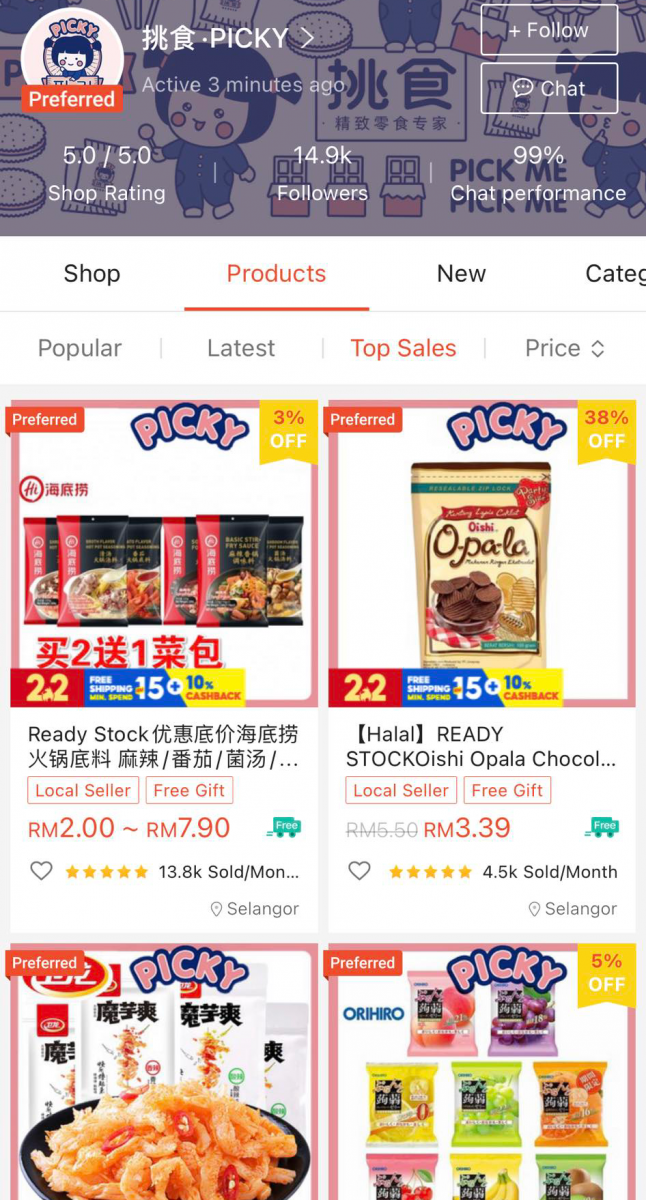The width and height of the screenshot is (646, 1200).
Task: Open chat with the seller
Action: click(548, 89)
